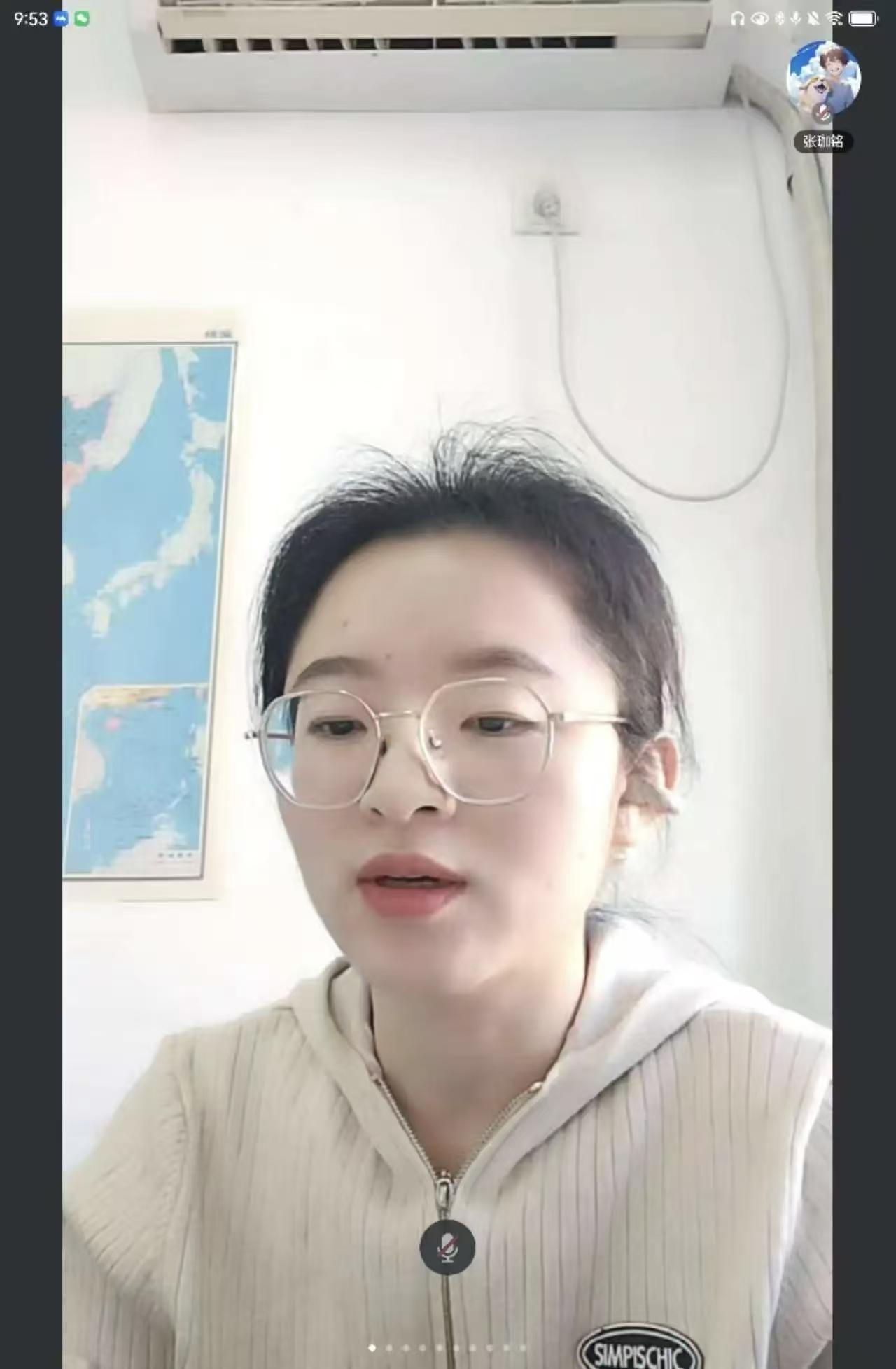Screen dimensions: 896x1369
Task: Tap the muted microphone button
Action: pyautogui.click(x=447, y=1247)
